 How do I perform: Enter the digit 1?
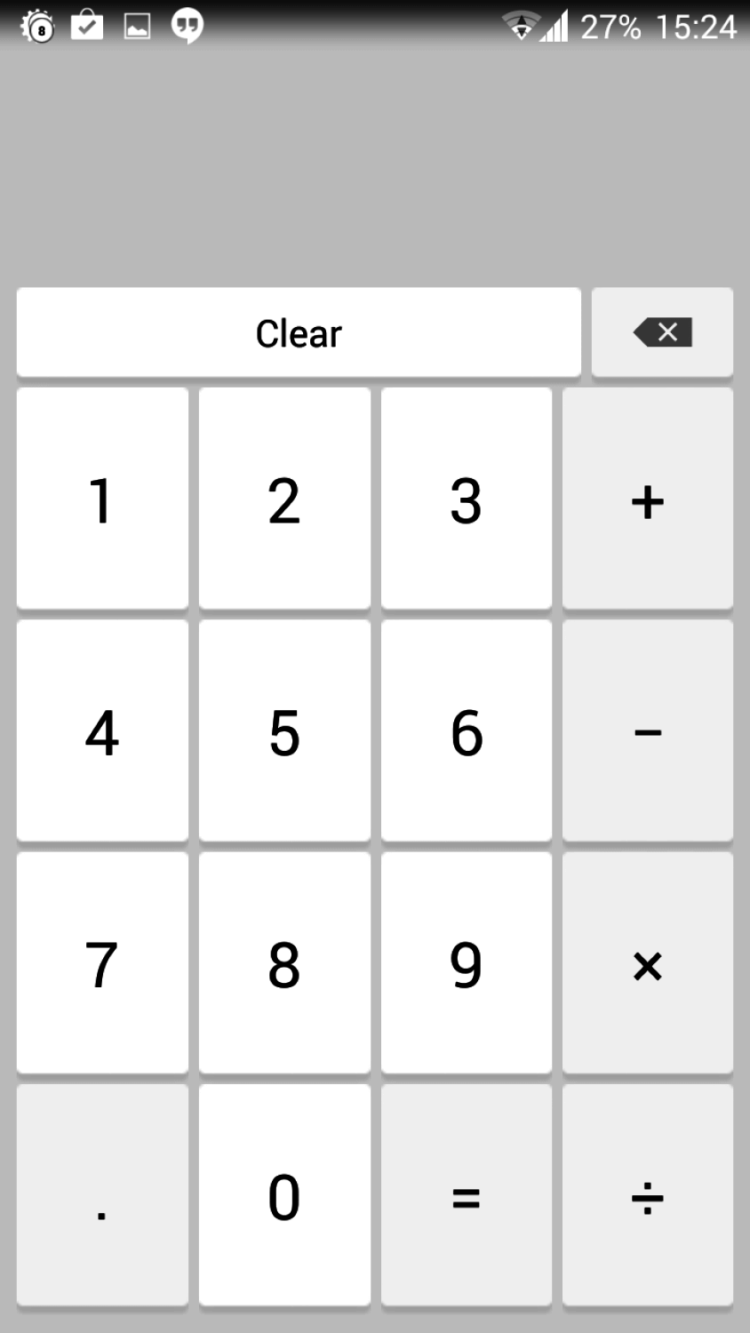[102, 498]
